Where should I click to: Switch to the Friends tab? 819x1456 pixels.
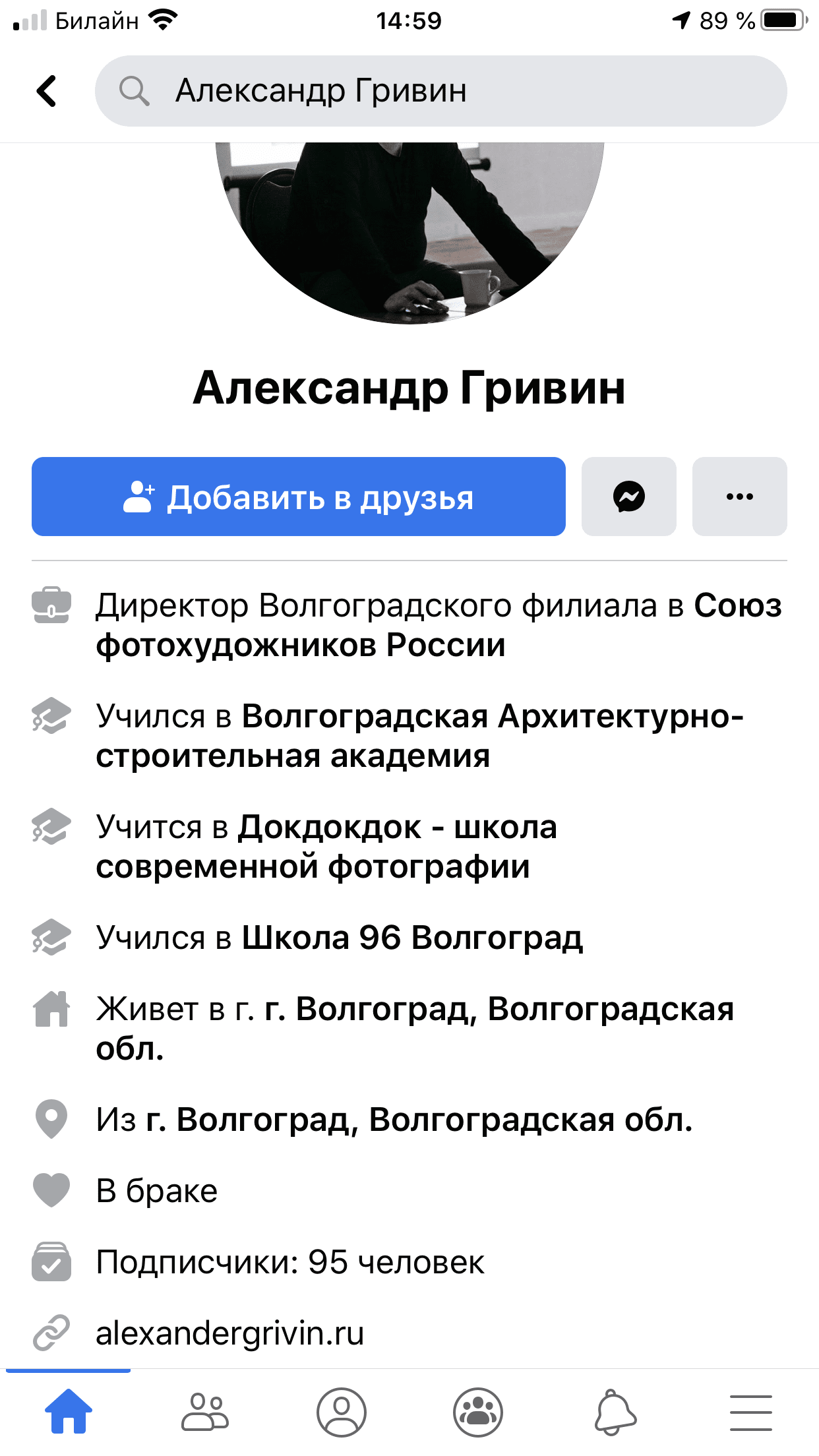(x=205, y=1412)
